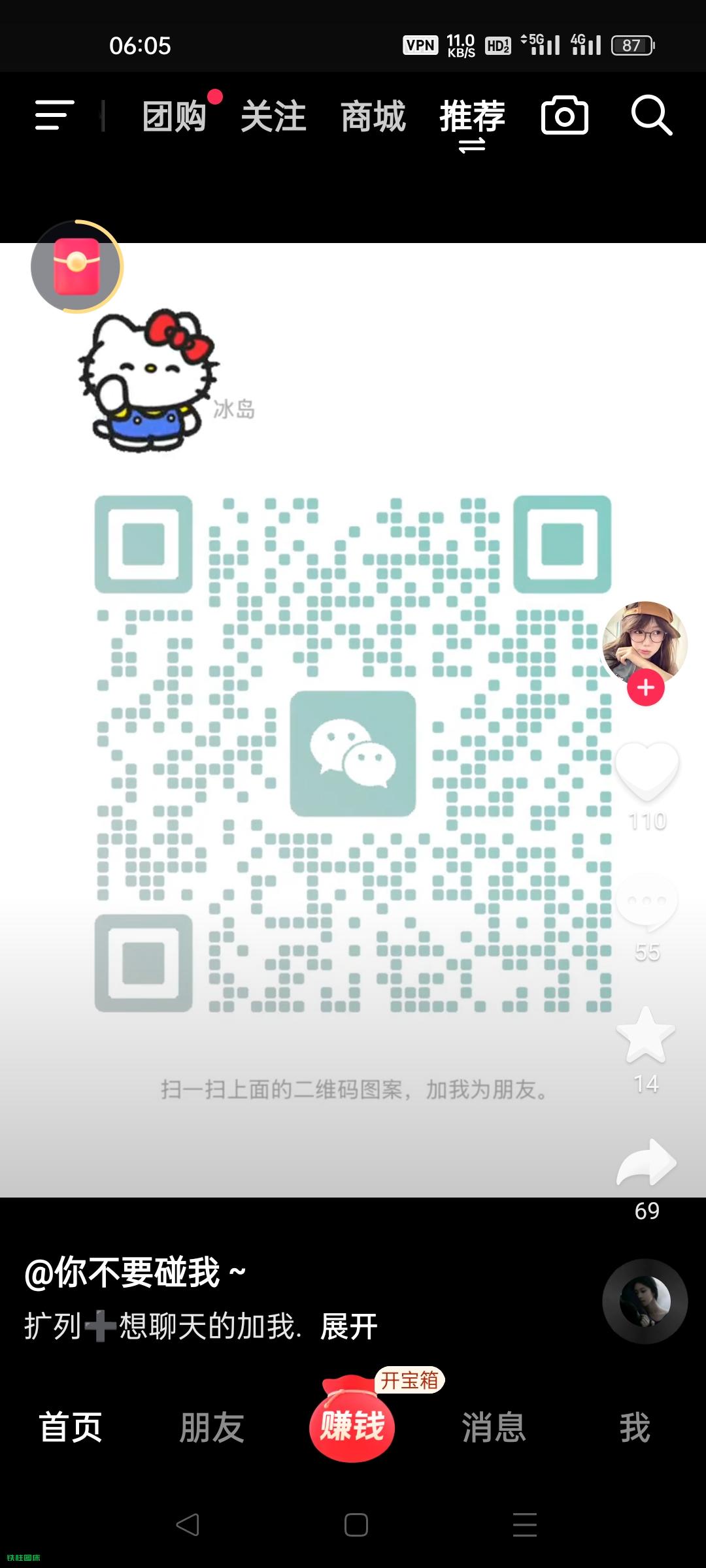Open the side drawer menu
This screenshot has height=1568, width=706.
point(54,116)
